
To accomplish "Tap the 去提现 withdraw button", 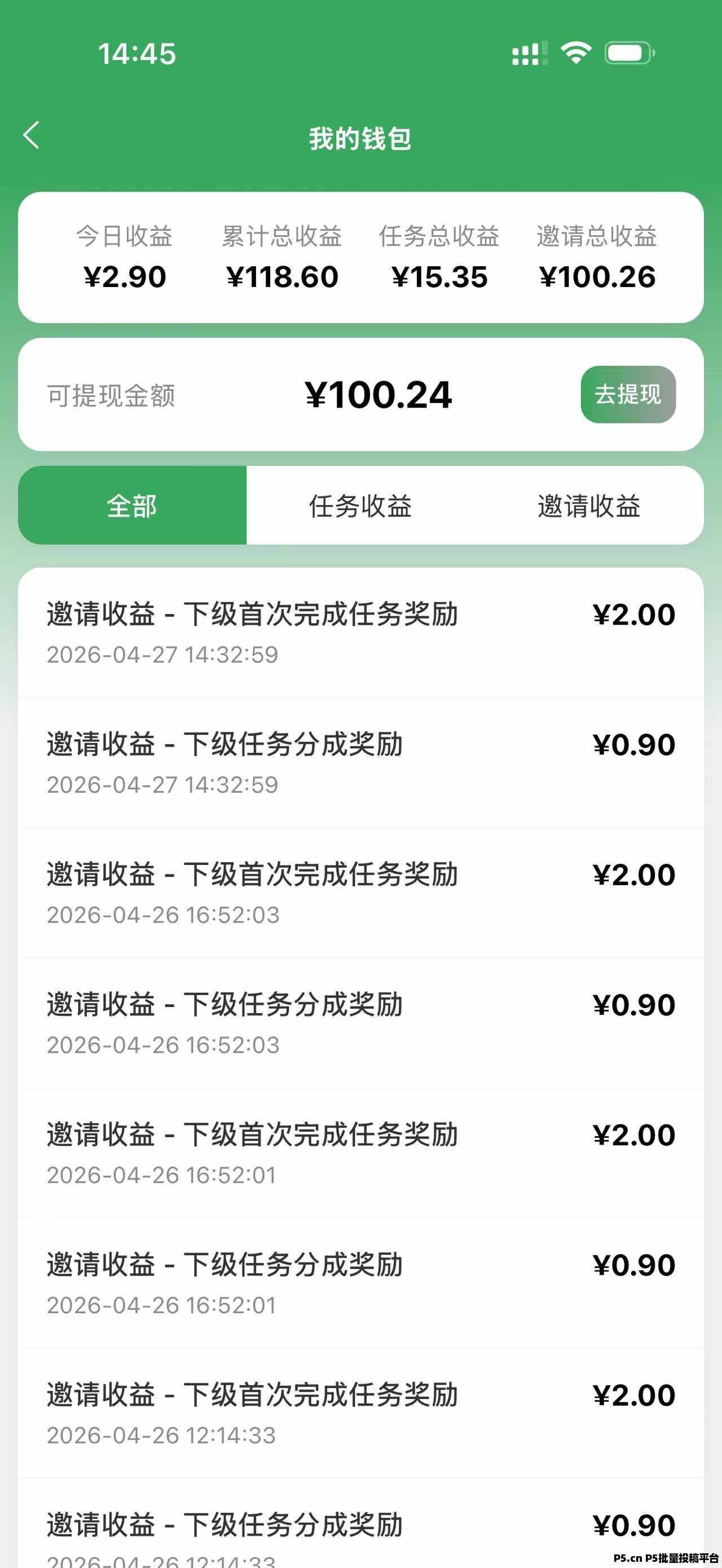I will [628, 395].
